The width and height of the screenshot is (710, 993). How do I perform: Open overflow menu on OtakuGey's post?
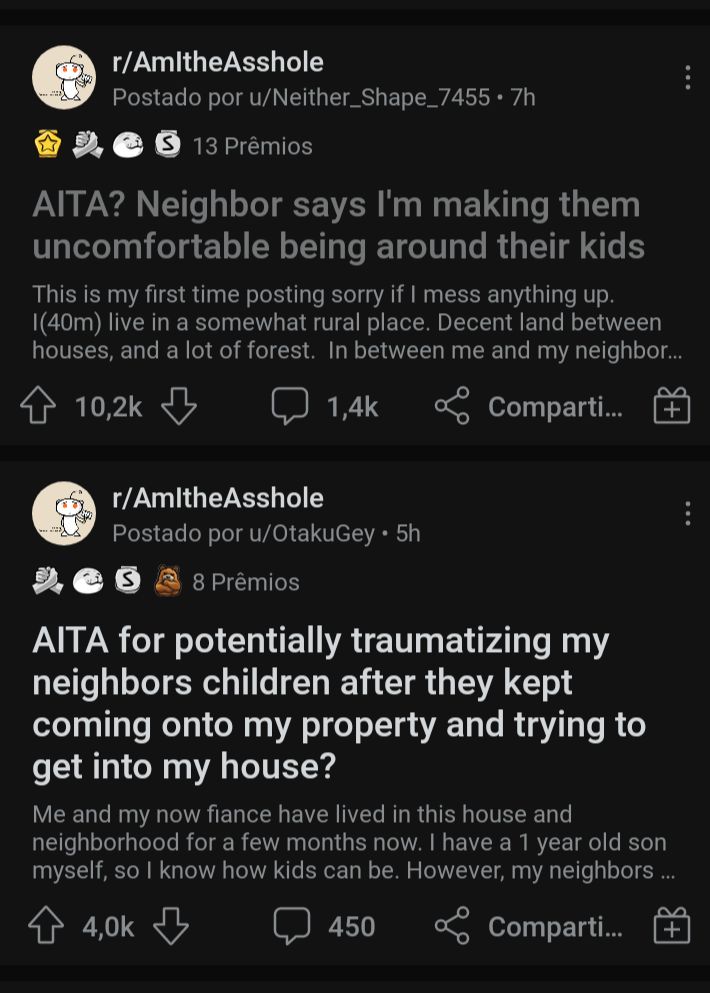point(687,514)
